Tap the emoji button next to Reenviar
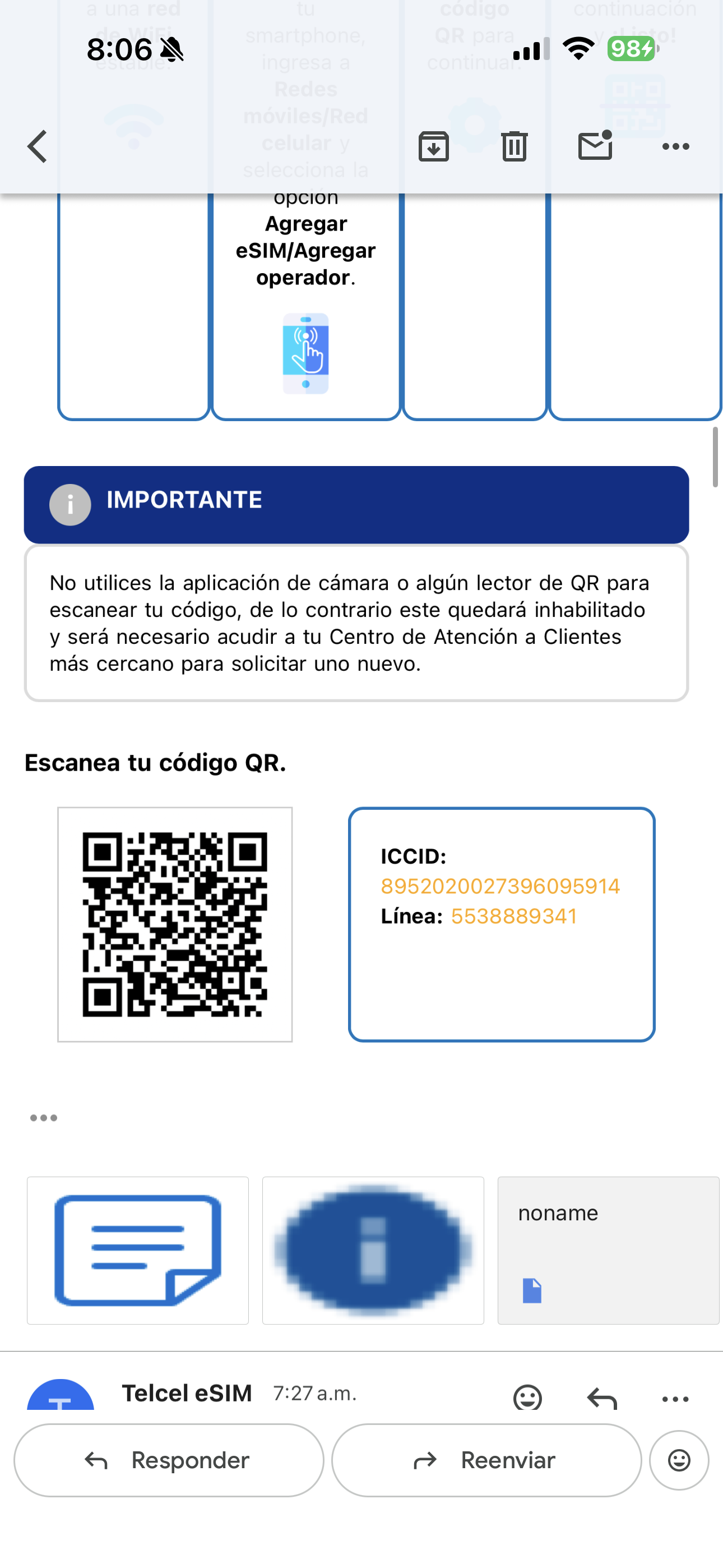This screenshot has height=1568, width=723. click(x=679, y=1460)
